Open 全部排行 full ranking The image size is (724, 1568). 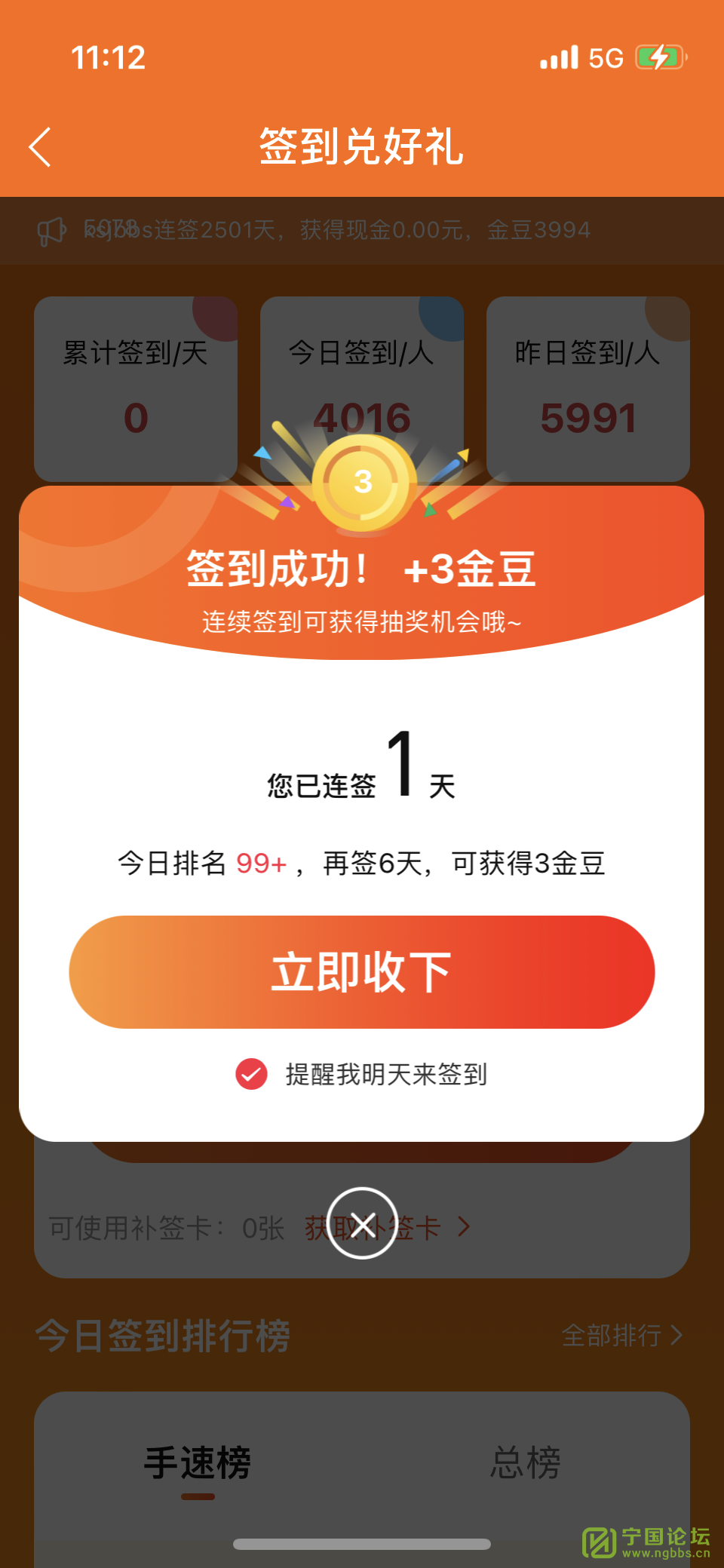pos(621,1336)
